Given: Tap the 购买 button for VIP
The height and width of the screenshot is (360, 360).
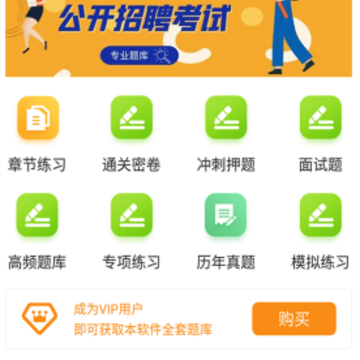Looking at the screenshot, I should (294, 319).
